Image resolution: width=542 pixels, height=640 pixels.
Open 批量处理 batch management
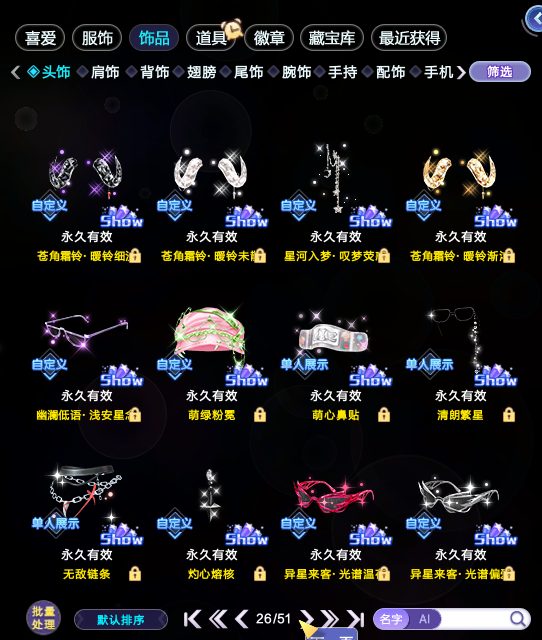point(44,618)
